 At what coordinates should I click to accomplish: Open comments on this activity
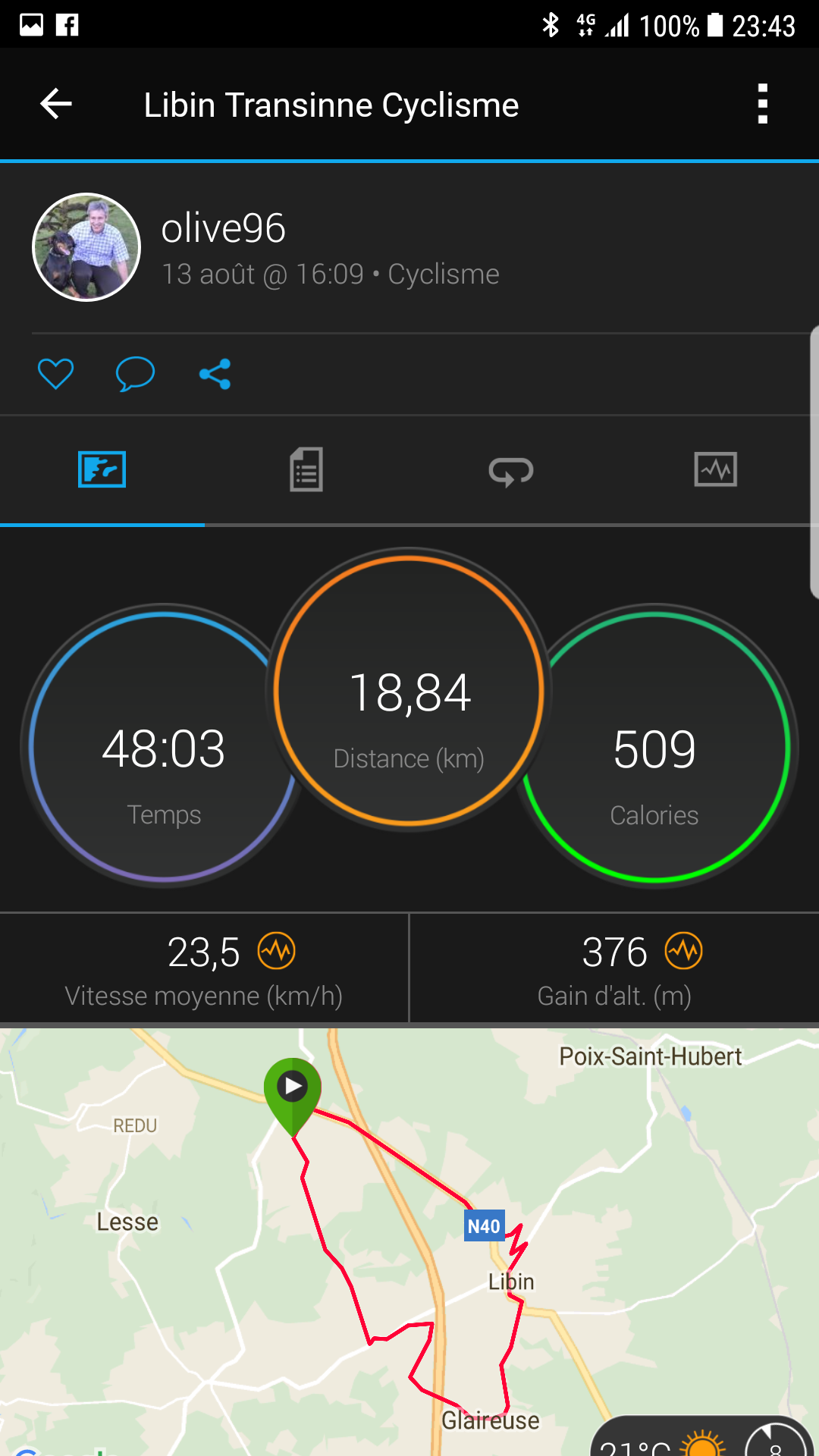tap(135, 374)
